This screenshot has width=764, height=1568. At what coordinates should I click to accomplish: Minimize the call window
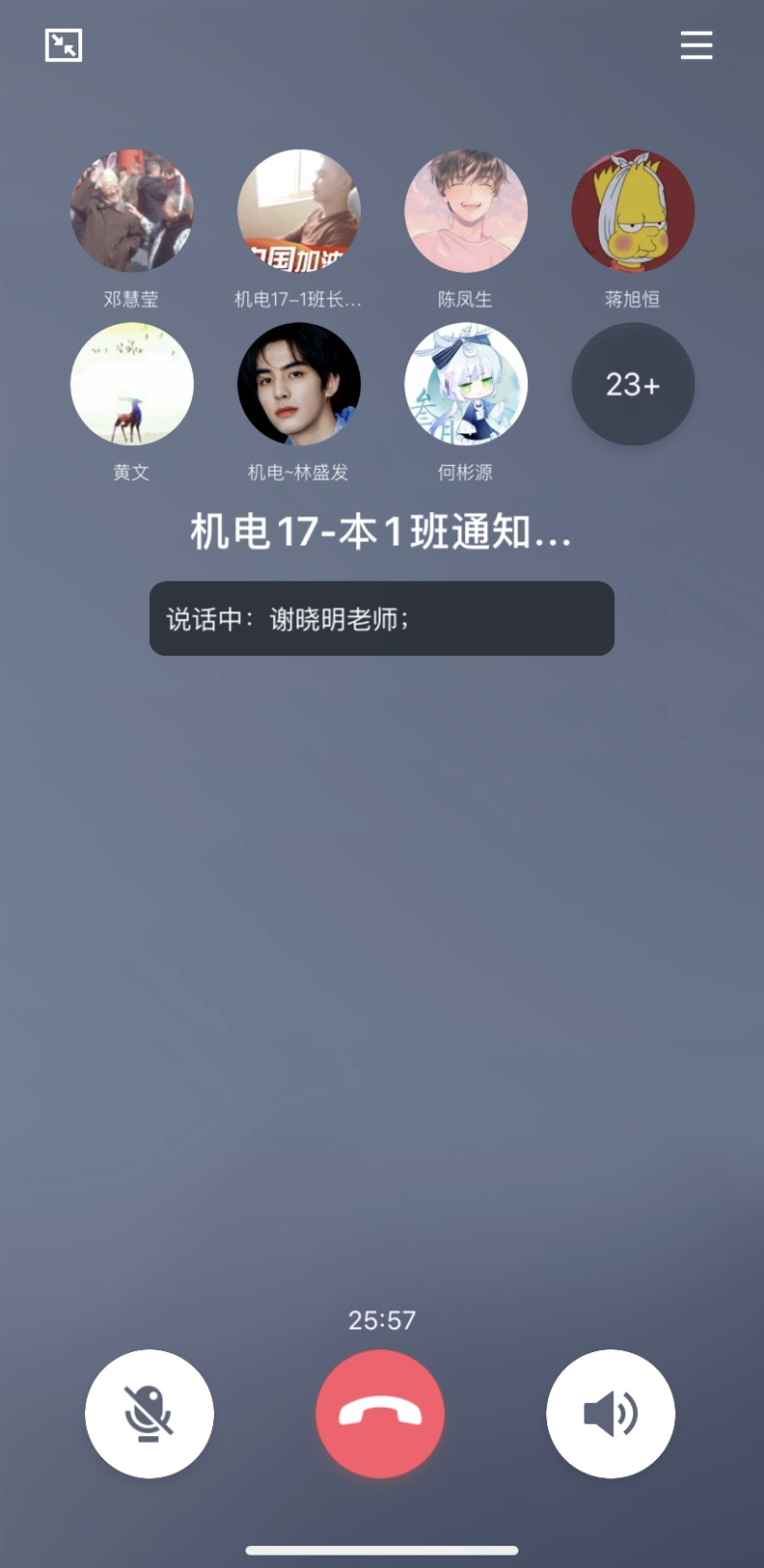[x=64, y=45]
